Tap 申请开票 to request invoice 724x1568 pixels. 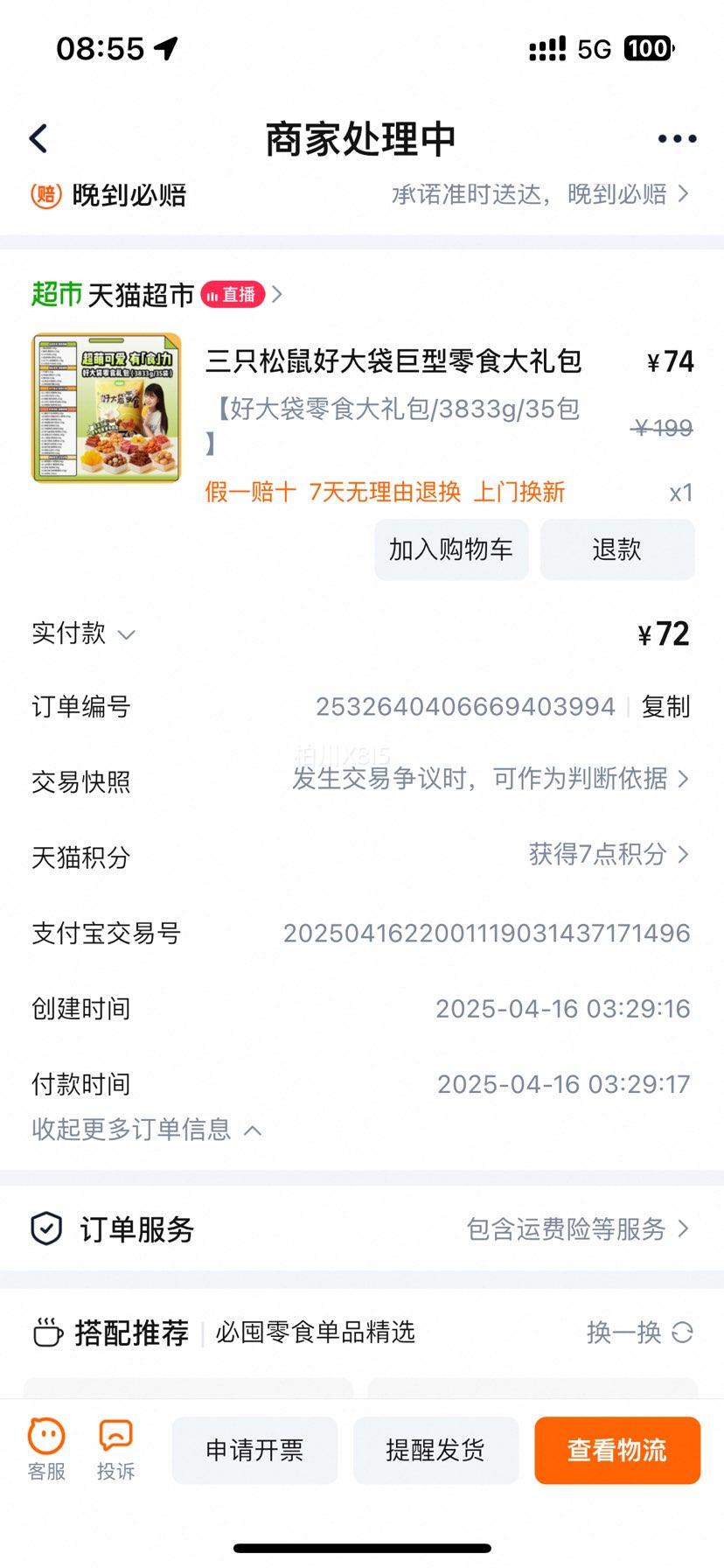(254, 1450)
